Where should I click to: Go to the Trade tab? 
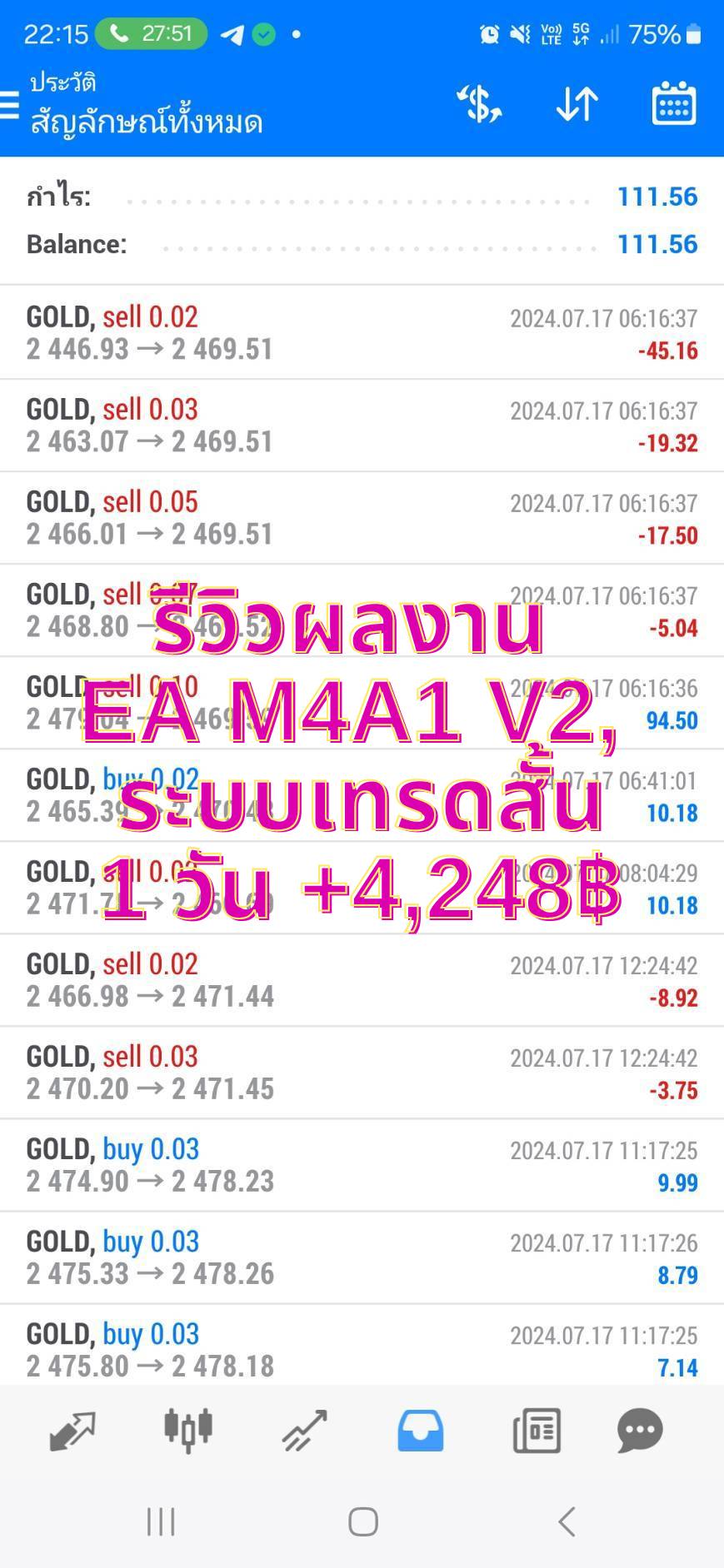coord(304,1431)
